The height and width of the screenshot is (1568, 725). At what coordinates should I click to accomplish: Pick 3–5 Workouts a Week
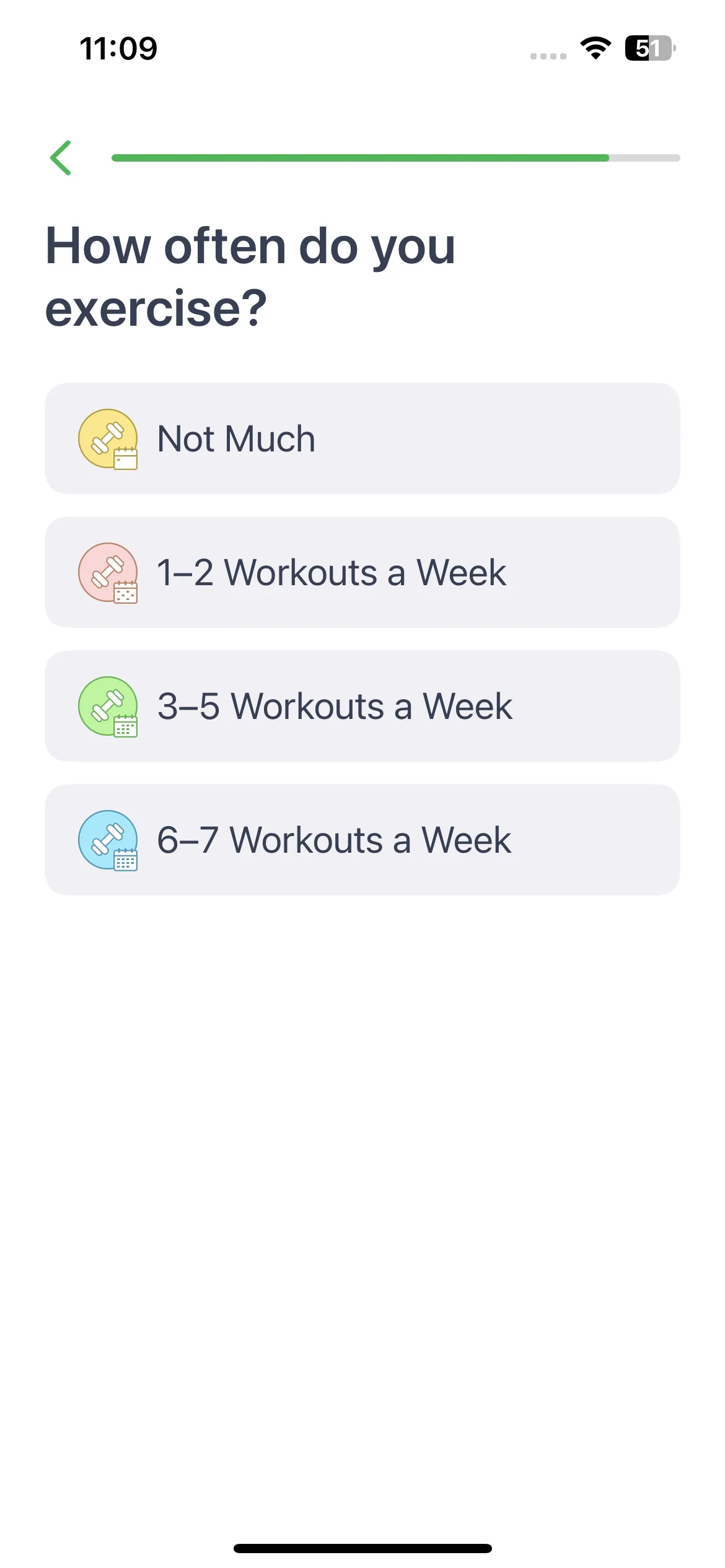(362, 706)
